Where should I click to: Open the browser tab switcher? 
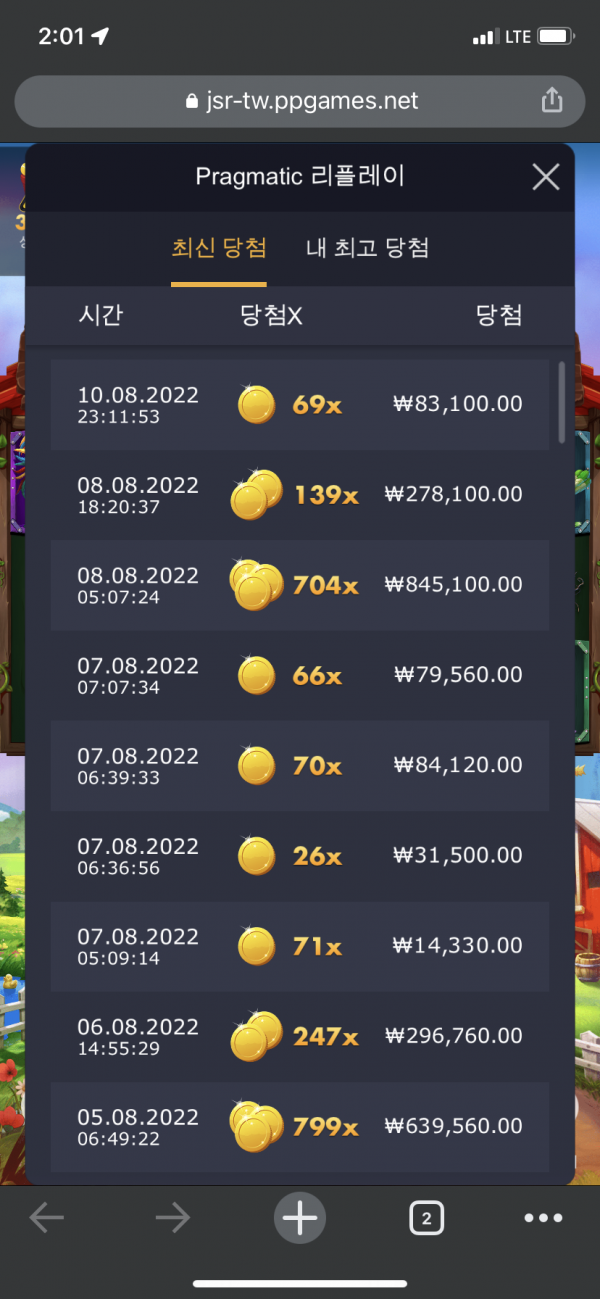426,1217
